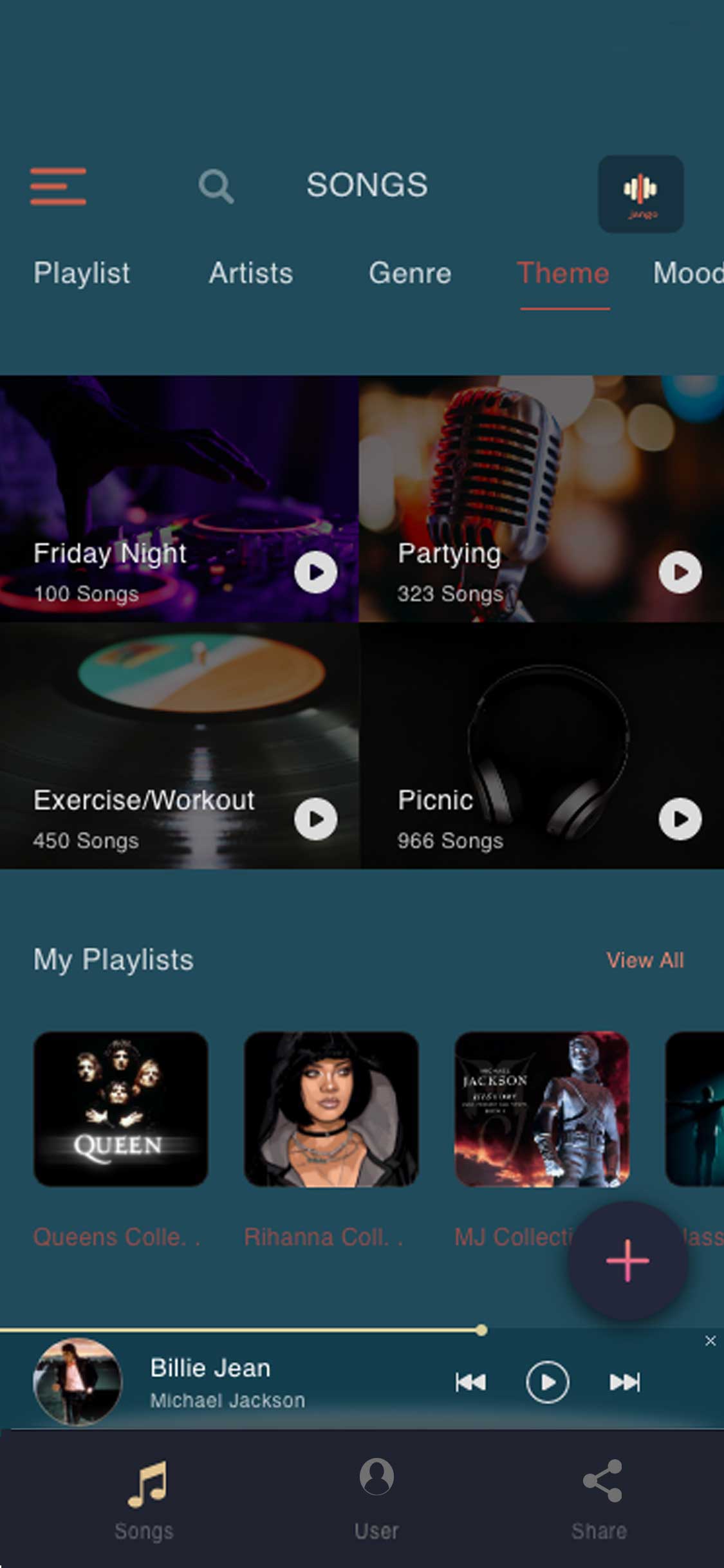Image resolution: width=724 pixels, height=1568 pixels.
Task: Play the Exercise/Workout theme playlist
Action: 315,819
